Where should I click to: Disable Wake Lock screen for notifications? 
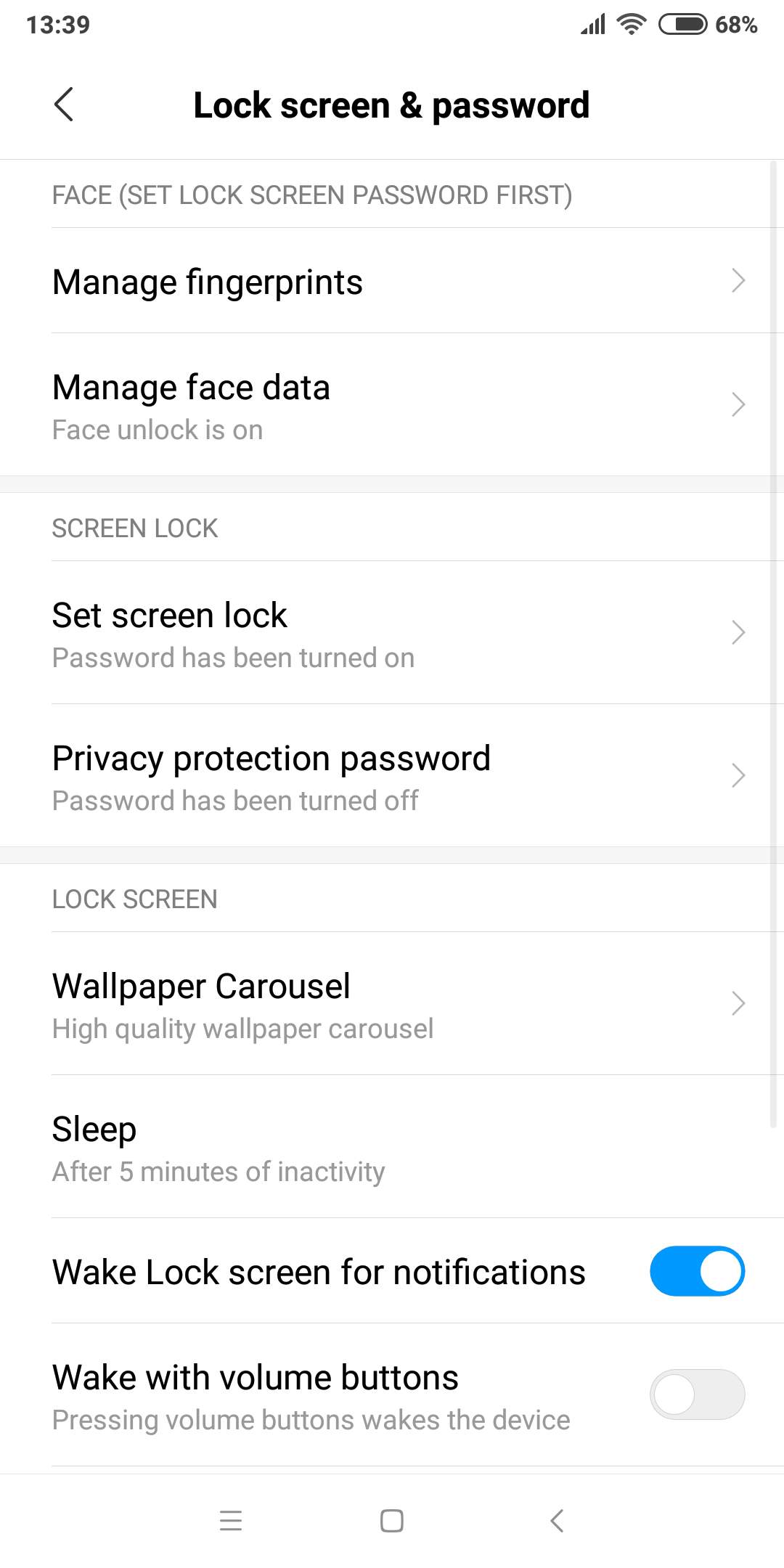(697, 1271)
